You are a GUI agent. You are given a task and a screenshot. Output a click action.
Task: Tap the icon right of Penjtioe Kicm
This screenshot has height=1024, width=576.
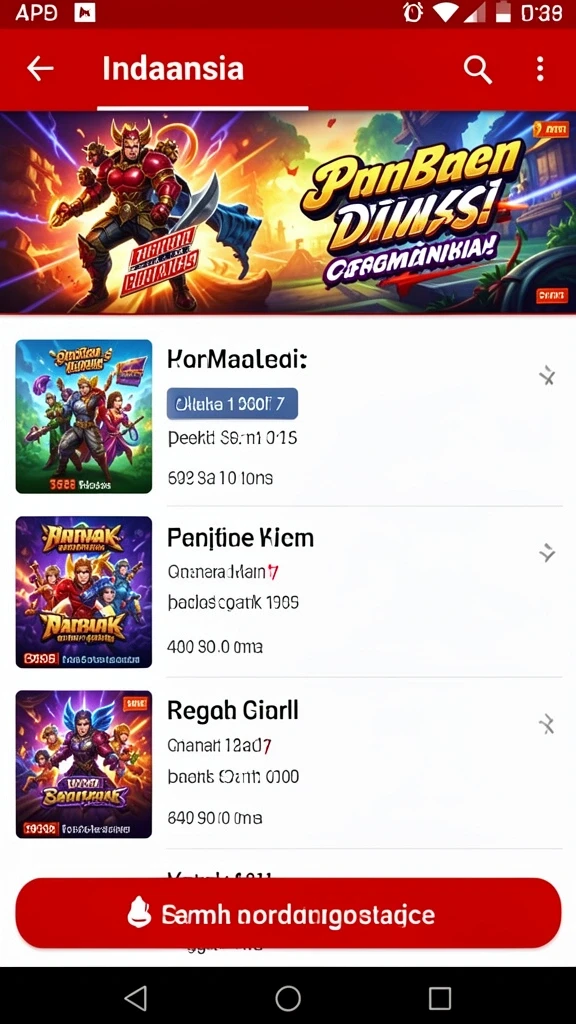pyautogui.click(x=547, y=553)
